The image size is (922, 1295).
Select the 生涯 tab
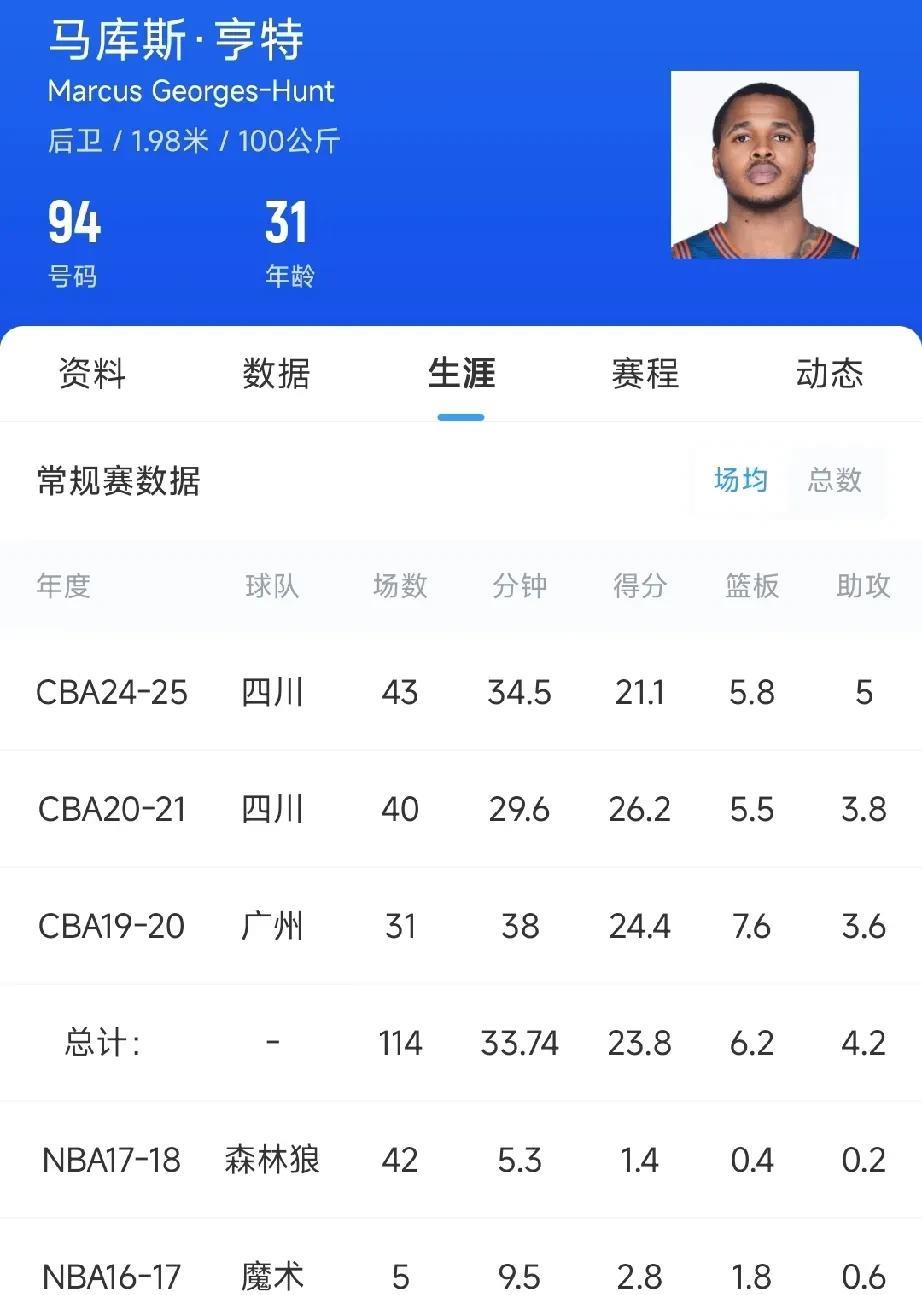click(x=461, y=374)
